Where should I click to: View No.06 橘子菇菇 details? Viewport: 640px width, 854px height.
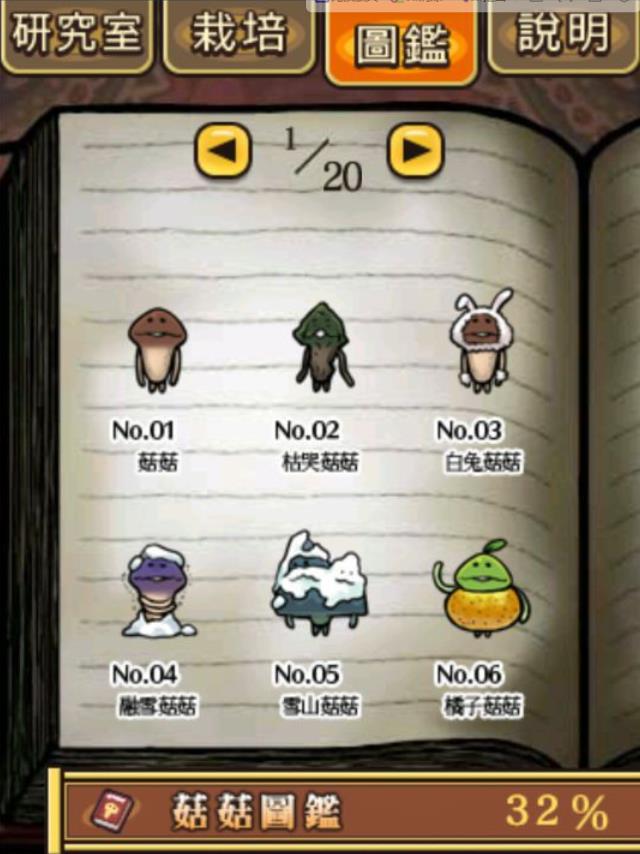[x=481, y=590]
